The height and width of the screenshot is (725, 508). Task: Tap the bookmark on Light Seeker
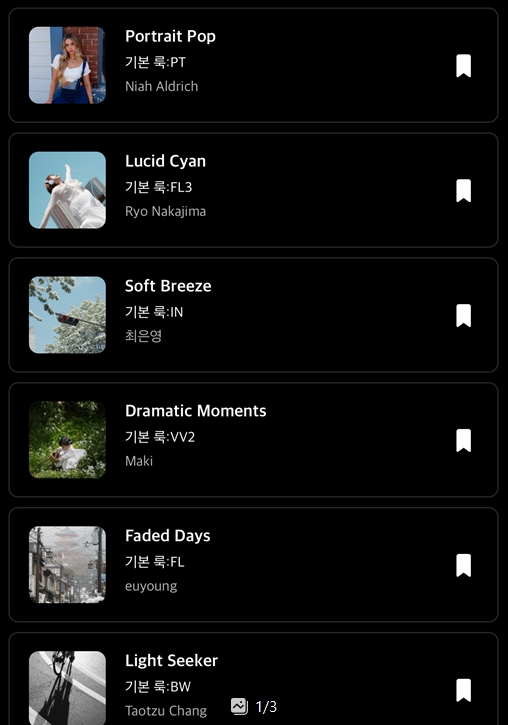pos(463,690)
